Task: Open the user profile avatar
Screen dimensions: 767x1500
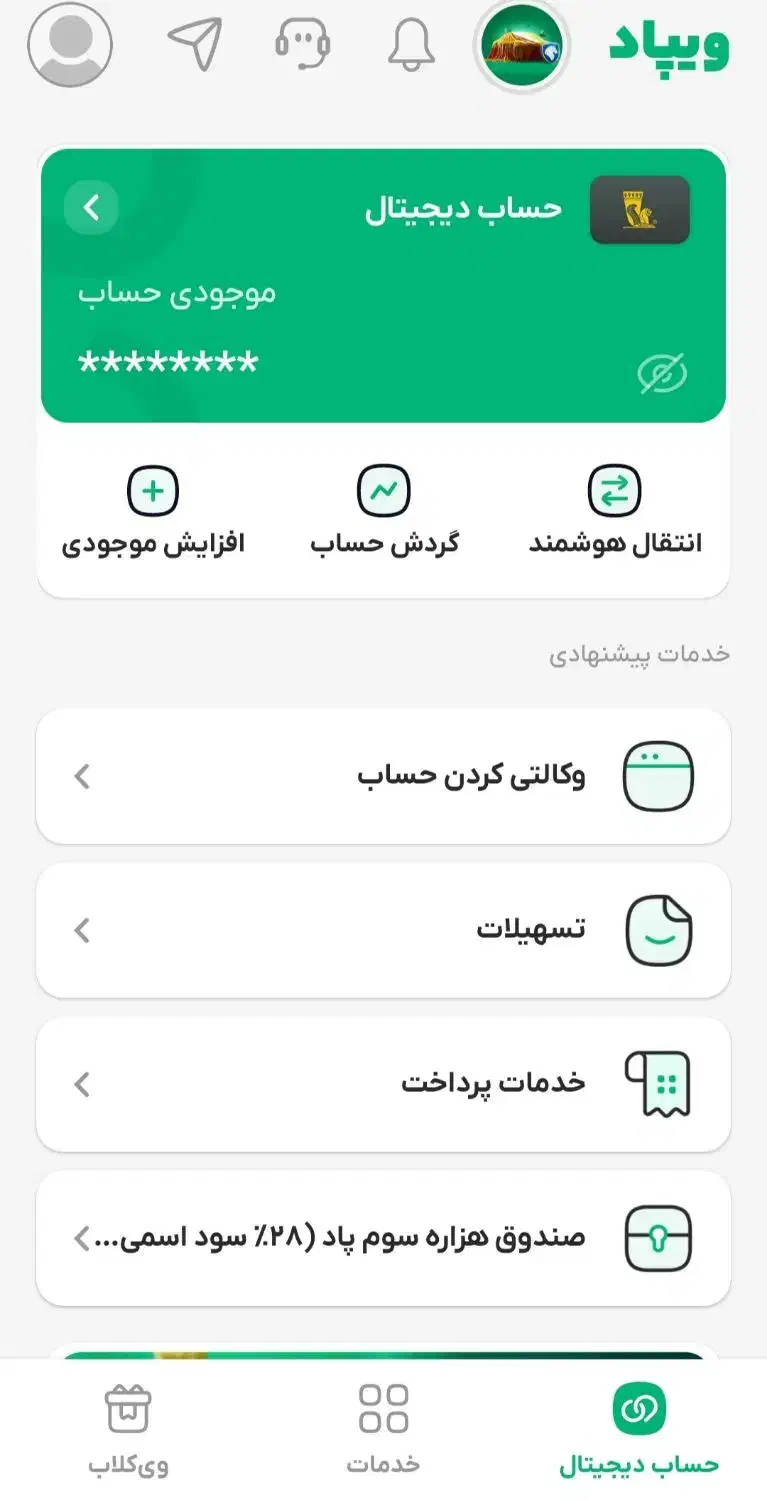Action: click(70, 45)
